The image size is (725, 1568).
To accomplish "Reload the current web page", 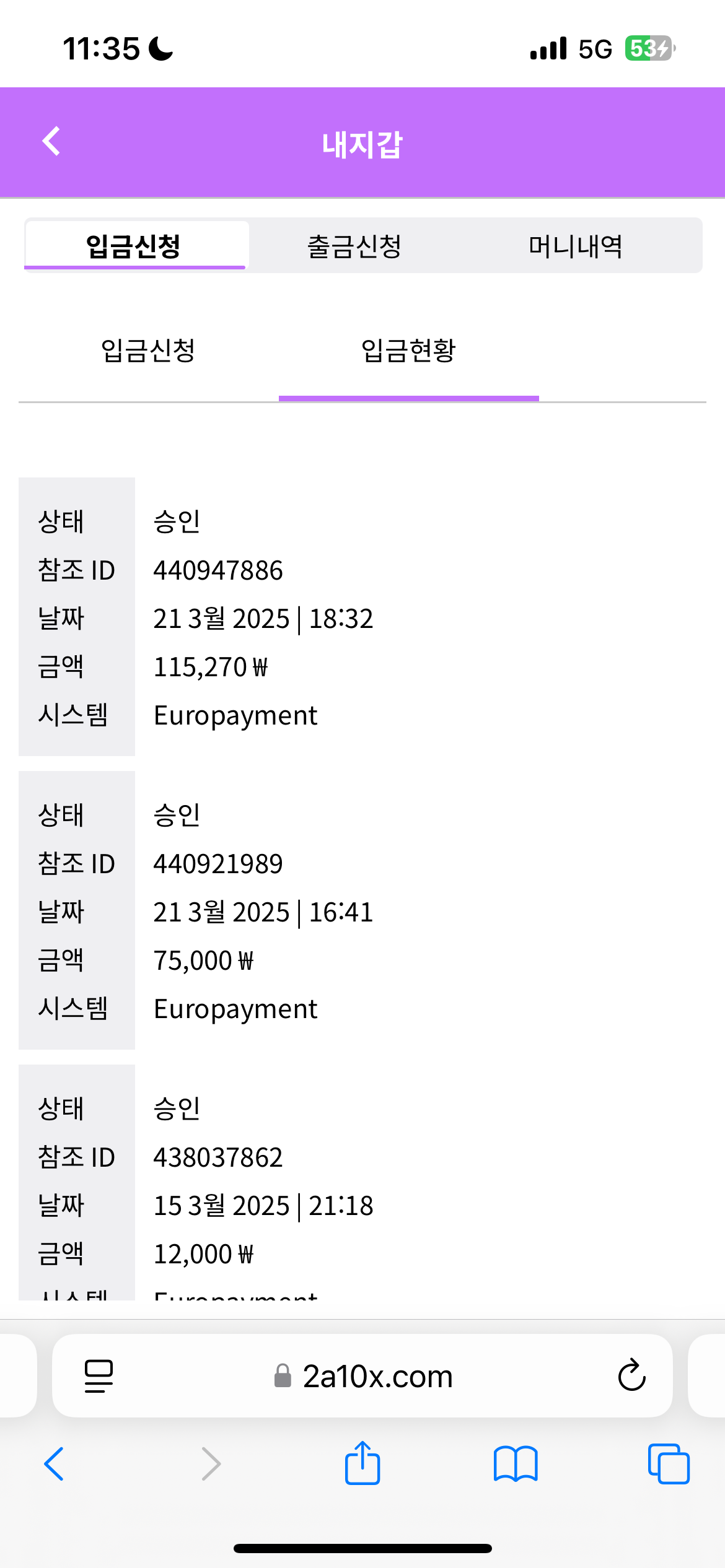I will [631, 1376].
